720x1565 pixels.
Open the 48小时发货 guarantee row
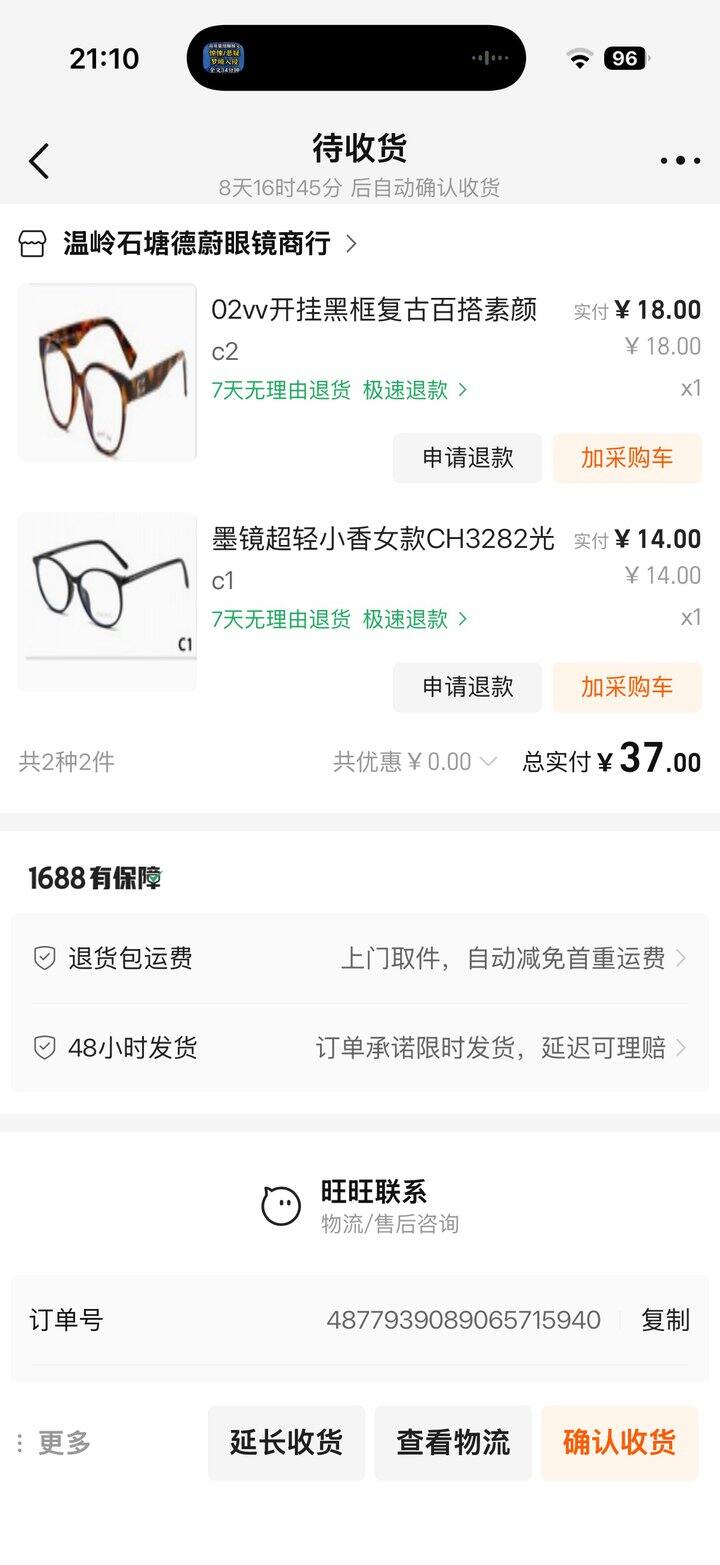360,1048
